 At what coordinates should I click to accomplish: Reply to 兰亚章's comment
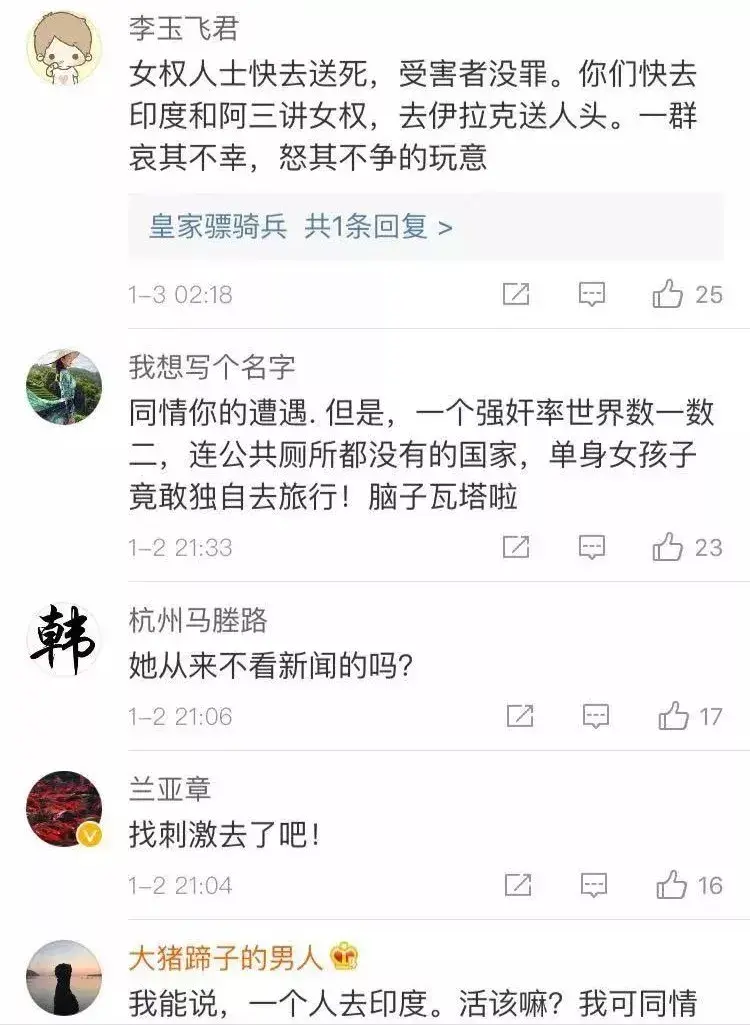click(594, 885)
